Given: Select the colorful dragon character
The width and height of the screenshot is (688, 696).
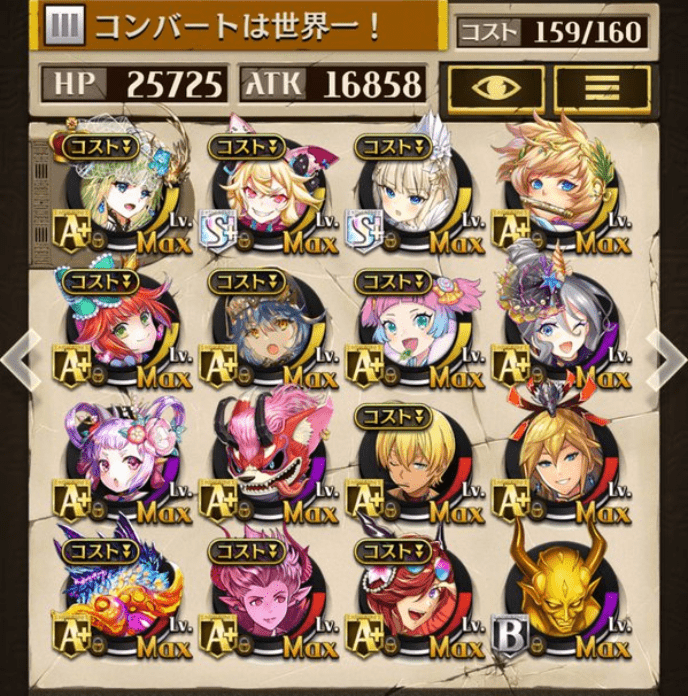Looking at the screenshot, I should (x=122, y=592).
